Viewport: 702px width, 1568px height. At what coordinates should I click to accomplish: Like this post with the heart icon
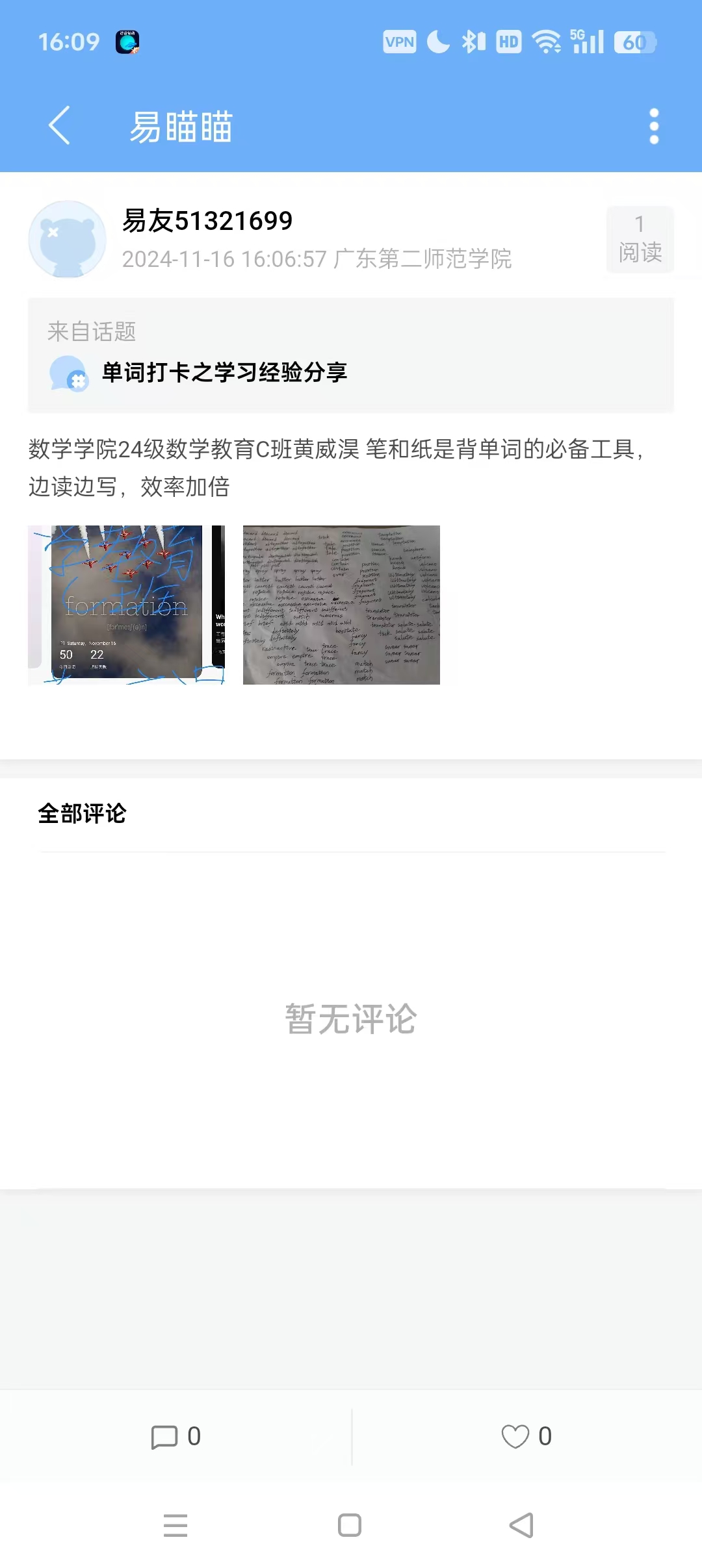click(526, 1436)
